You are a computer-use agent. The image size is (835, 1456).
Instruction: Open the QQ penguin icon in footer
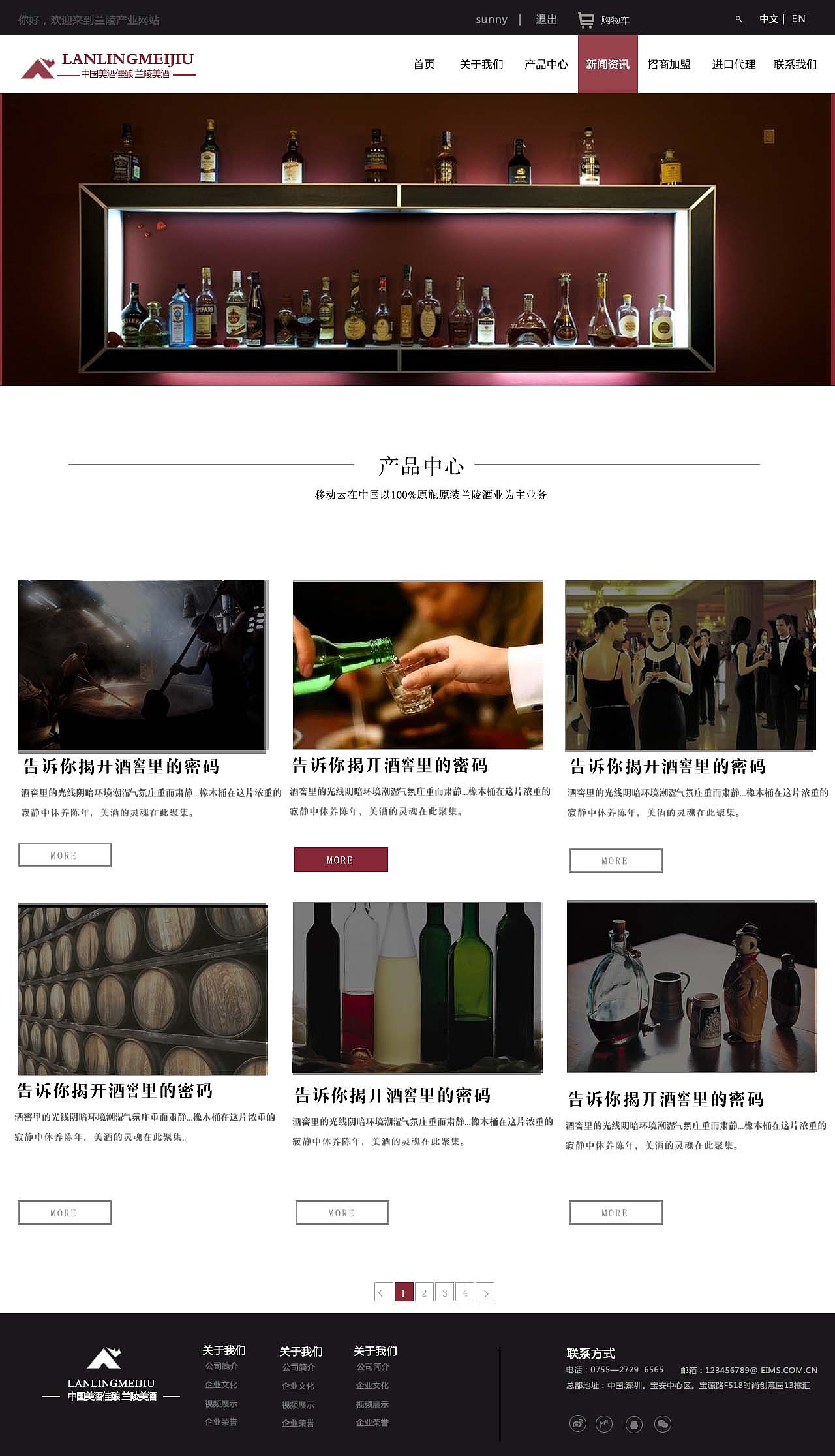[x=633, y=1425]
